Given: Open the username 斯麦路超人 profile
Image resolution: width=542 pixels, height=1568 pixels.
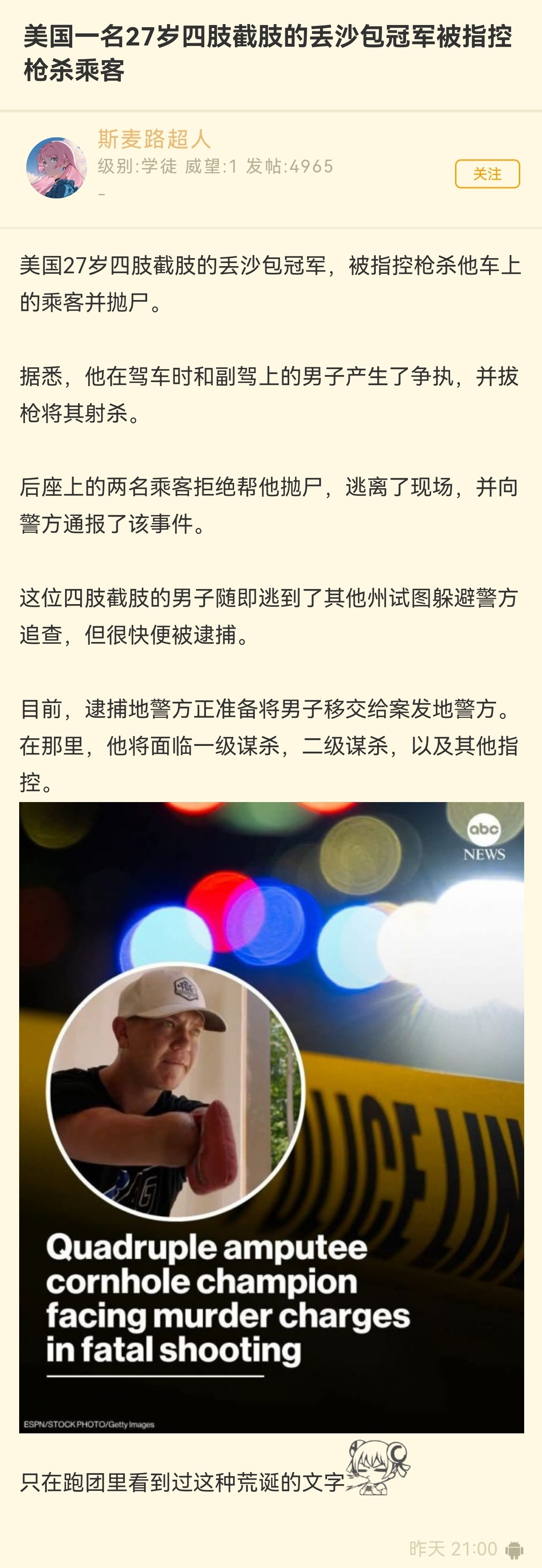Looking at the screenshot, I should pos(153,140).
